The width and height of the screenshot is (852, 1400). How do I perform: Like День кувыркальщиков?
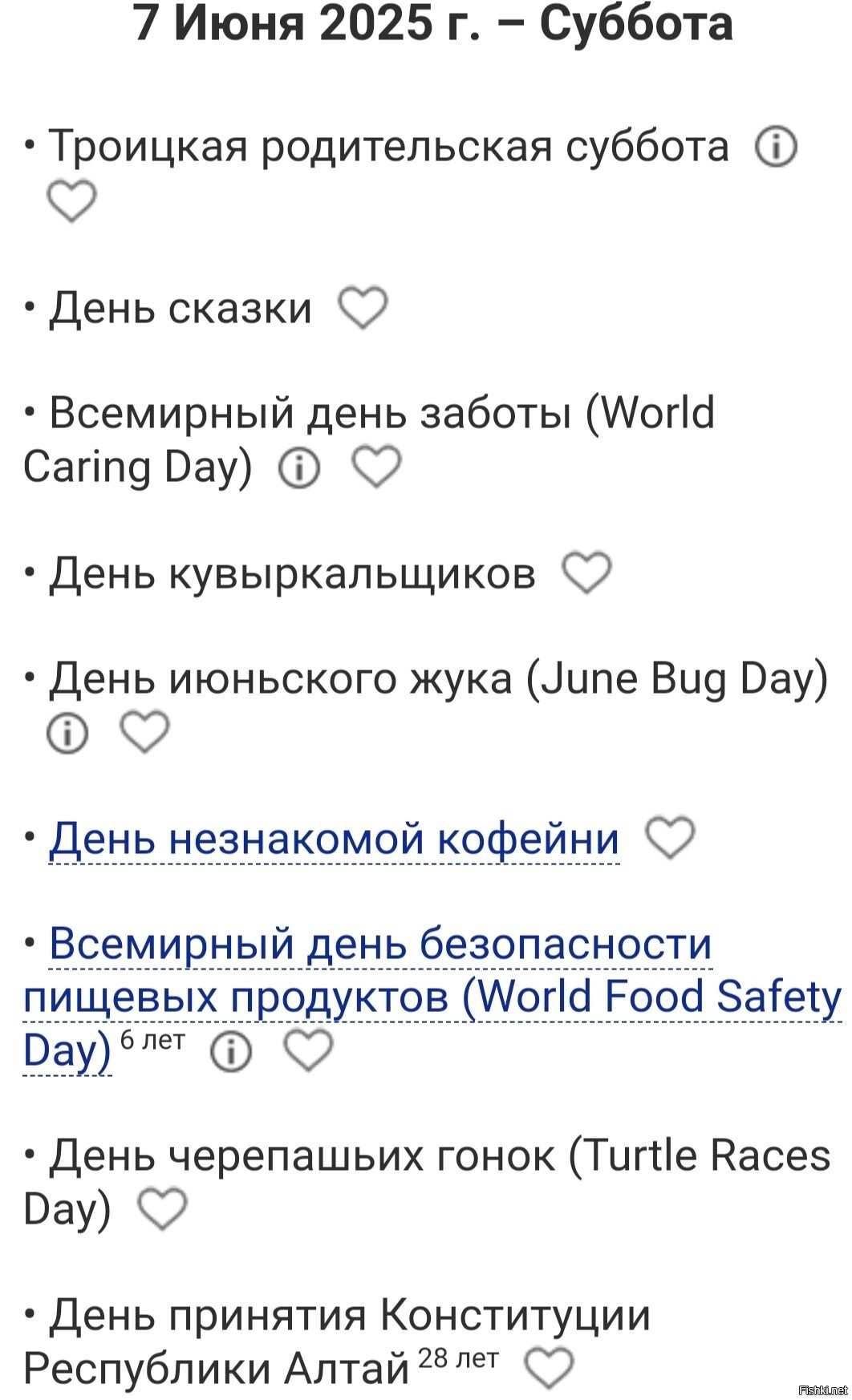click(x=586, y=573)
